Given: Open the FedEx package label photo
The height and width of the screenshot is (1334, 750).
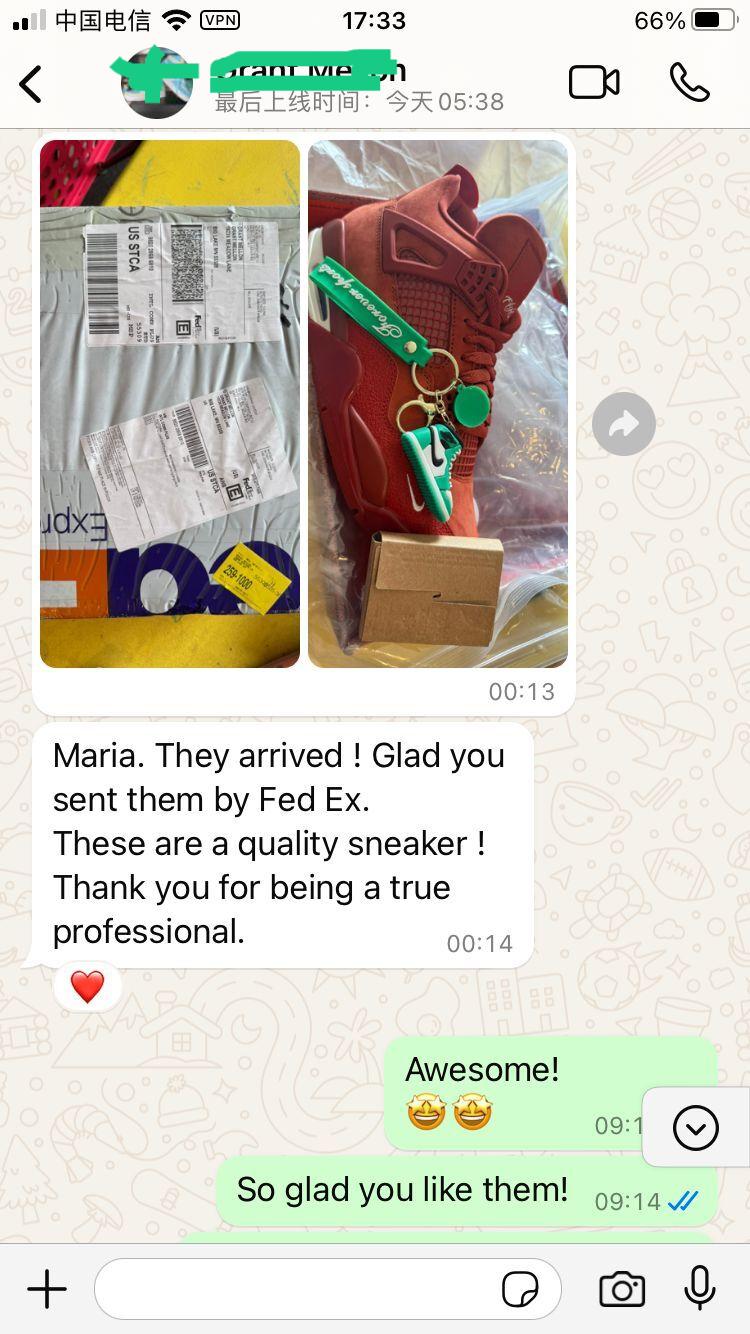Looking at the screenshot, I should click(x=170, y=404).
